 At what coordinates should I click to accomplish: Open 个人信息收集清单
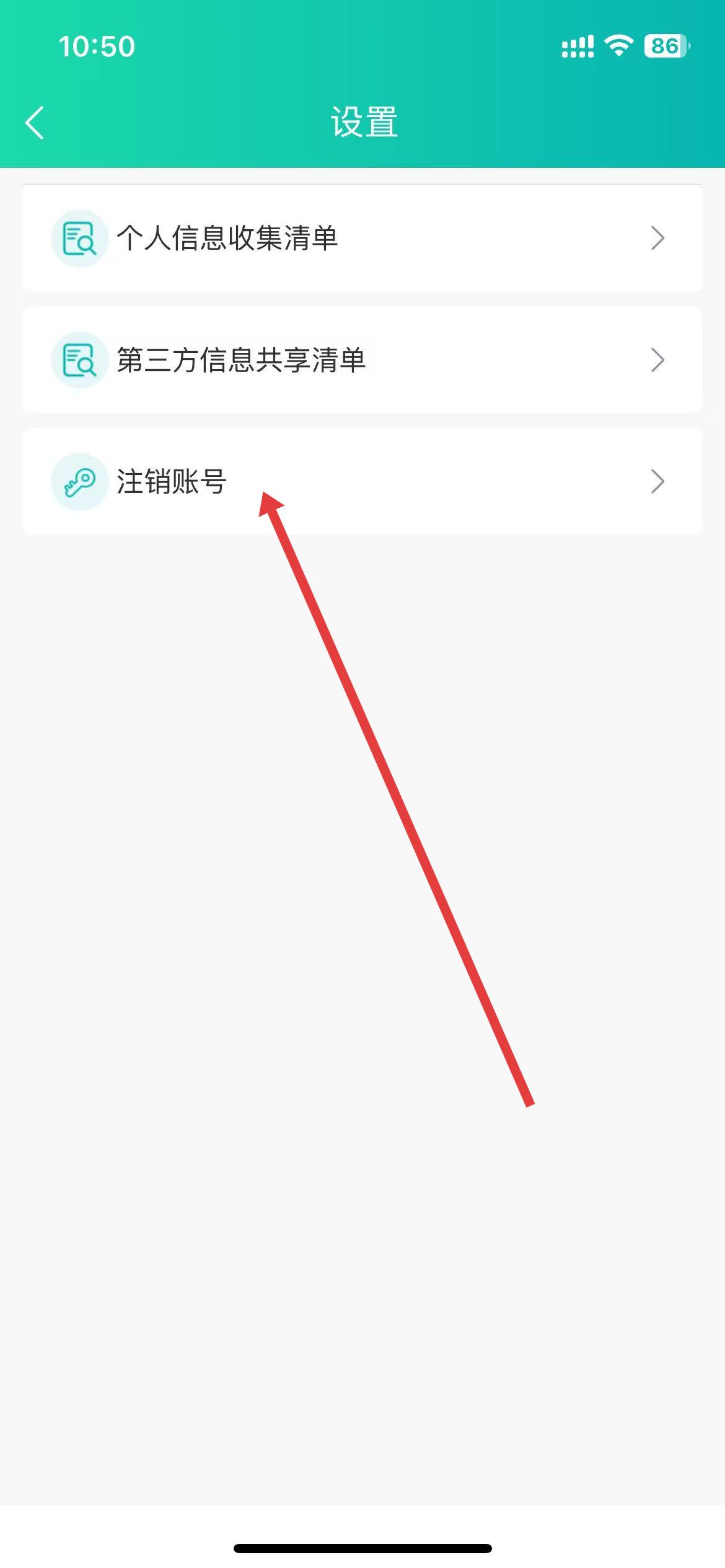click(x=362, y=238)
